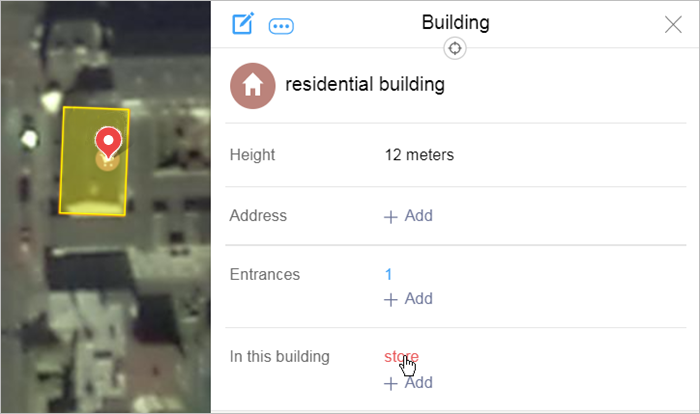Open the store in this building

(400, 357)
